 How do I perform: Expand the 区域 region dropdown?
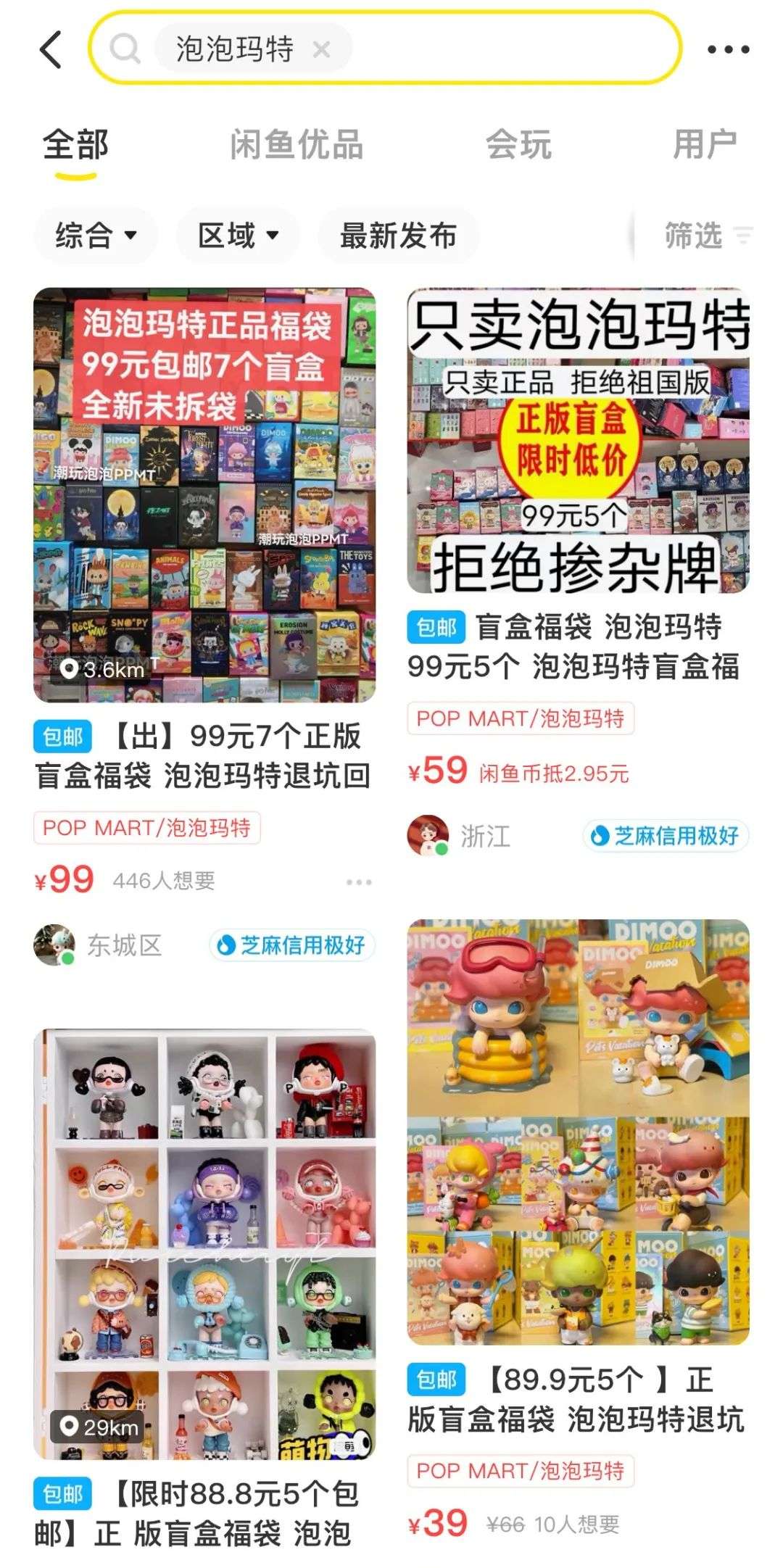coord(238,236)
